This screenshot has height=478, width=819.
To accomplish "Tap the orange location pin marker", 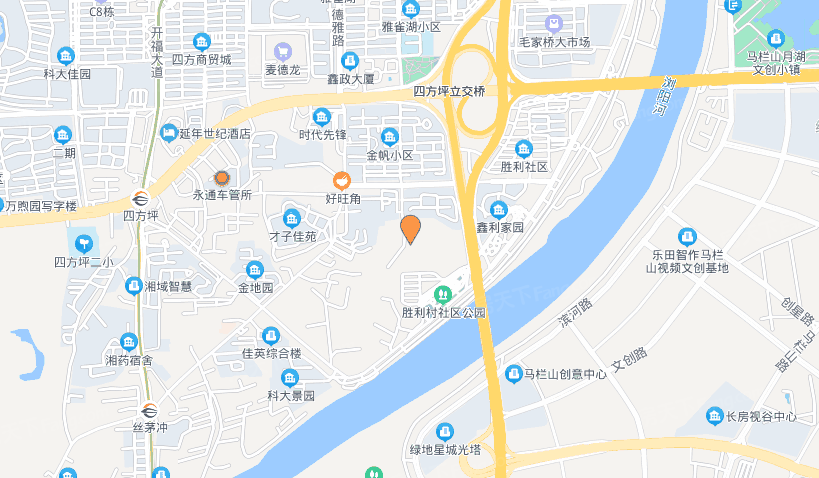I will [x=410, y=229].
